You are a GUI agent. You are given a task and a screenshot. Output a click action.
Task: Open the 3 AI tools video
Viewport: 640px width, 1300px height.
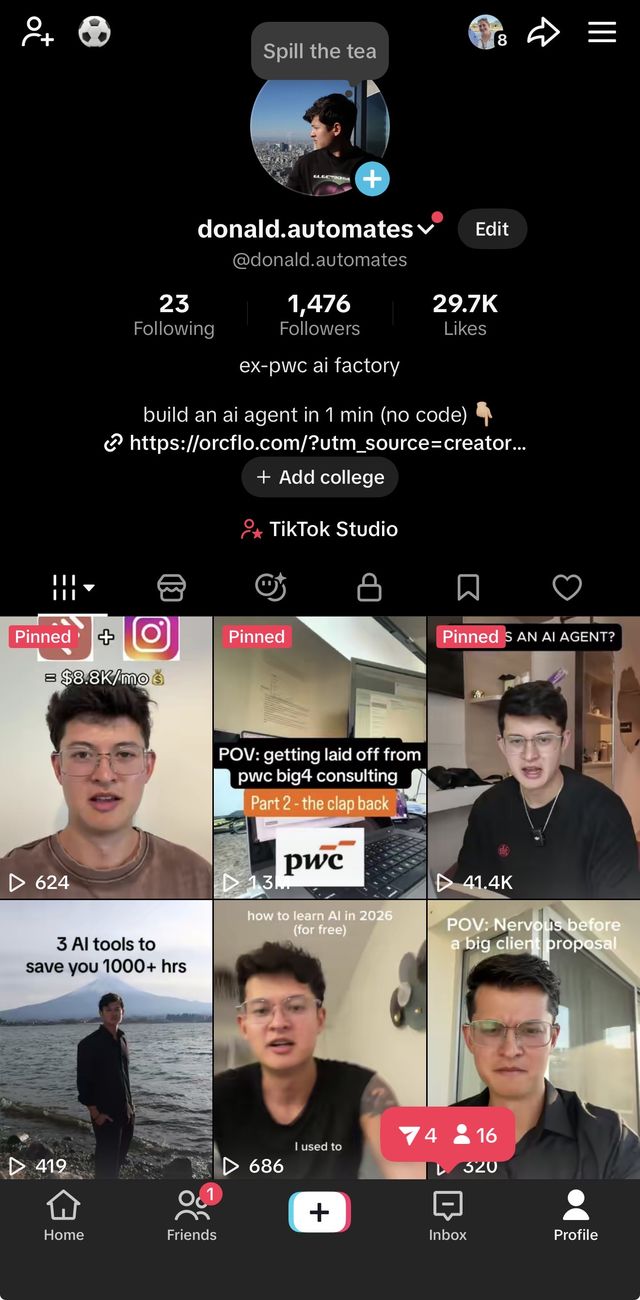point(106,1040)
